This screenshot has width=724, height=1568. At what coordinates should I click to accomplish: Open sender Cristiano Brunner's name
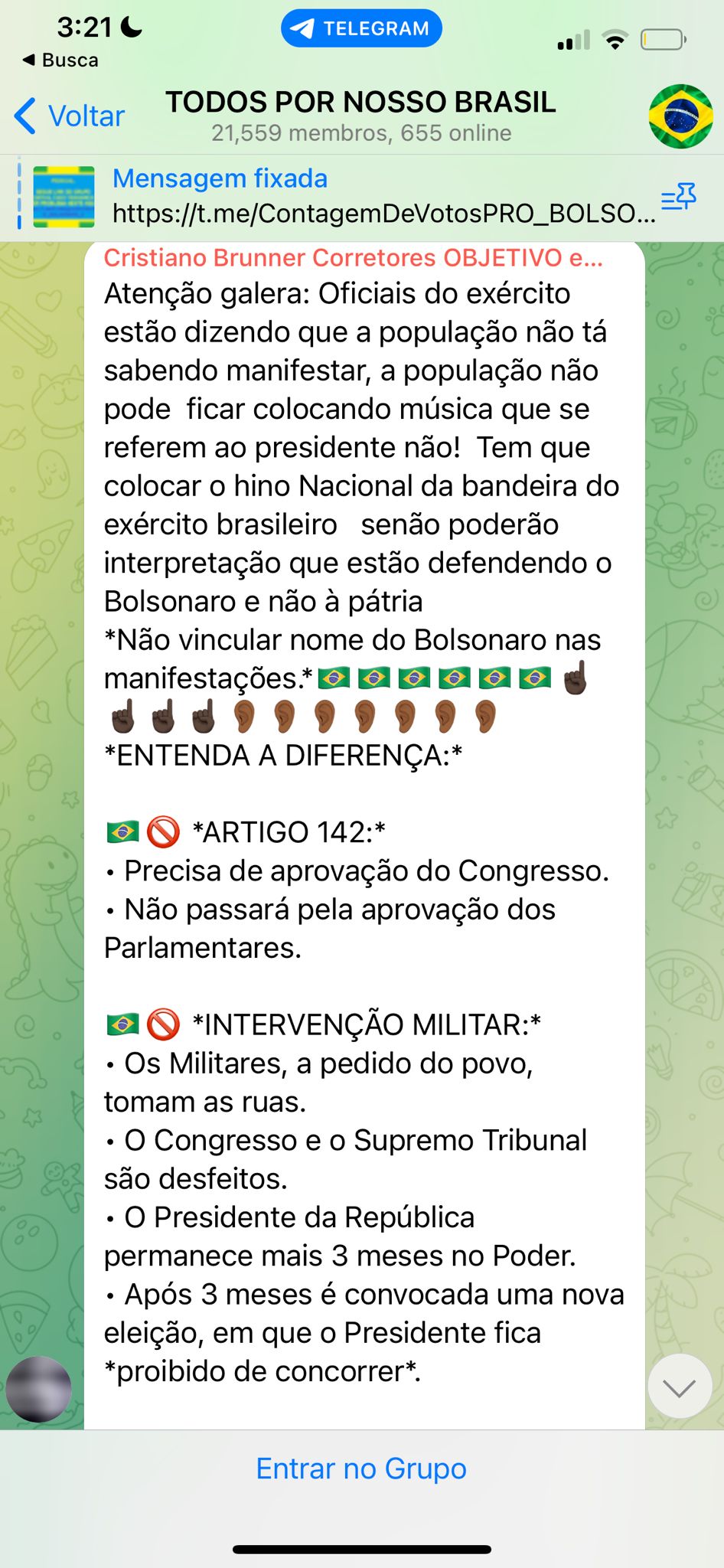[x=353, y=258]
